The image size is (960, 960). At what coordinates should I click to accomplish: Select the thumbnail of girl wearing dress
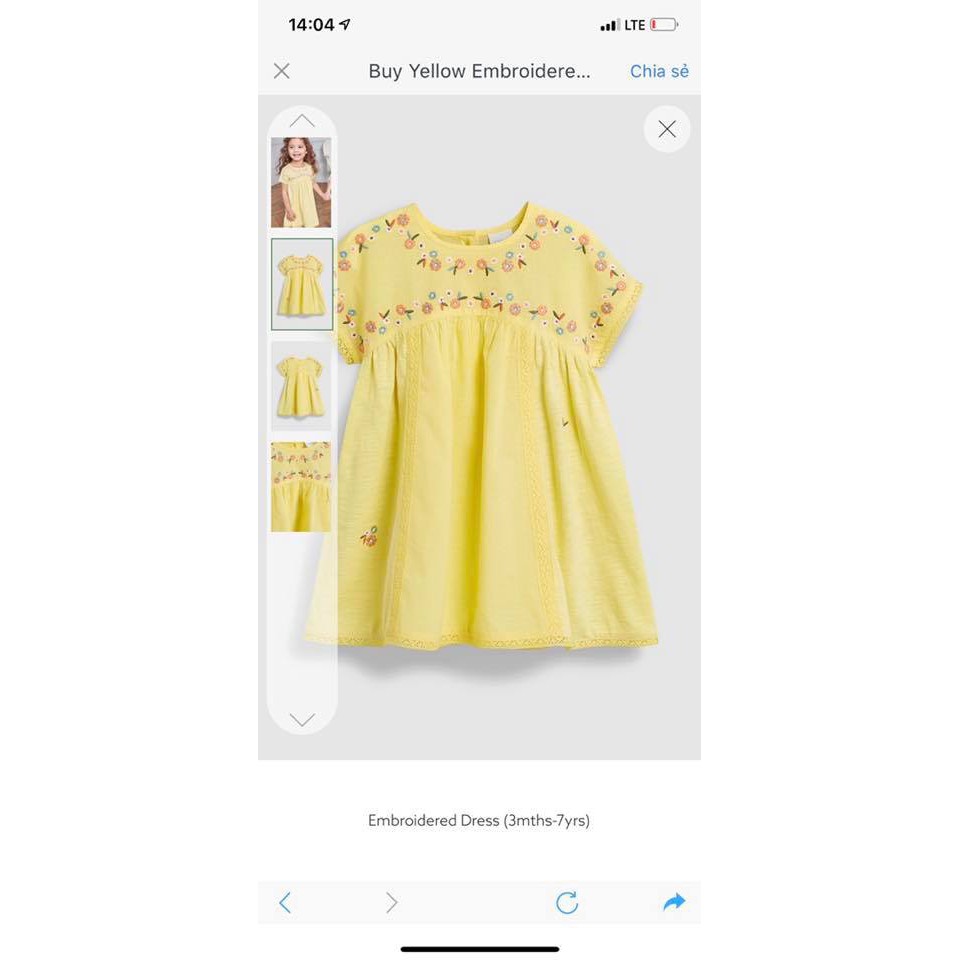[x=301, y=183]
